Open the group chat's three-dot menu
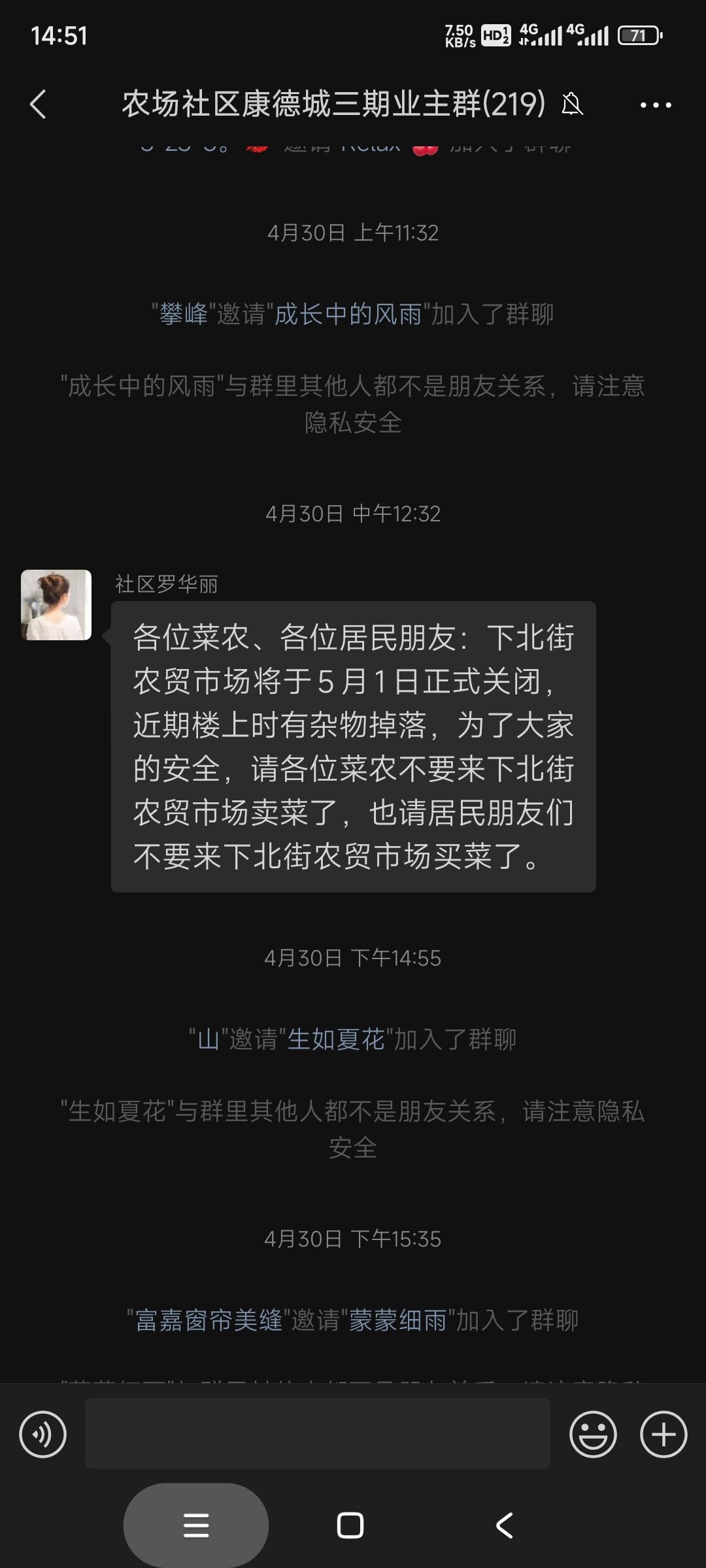The image size is (706, 1568). click(655, 105)
